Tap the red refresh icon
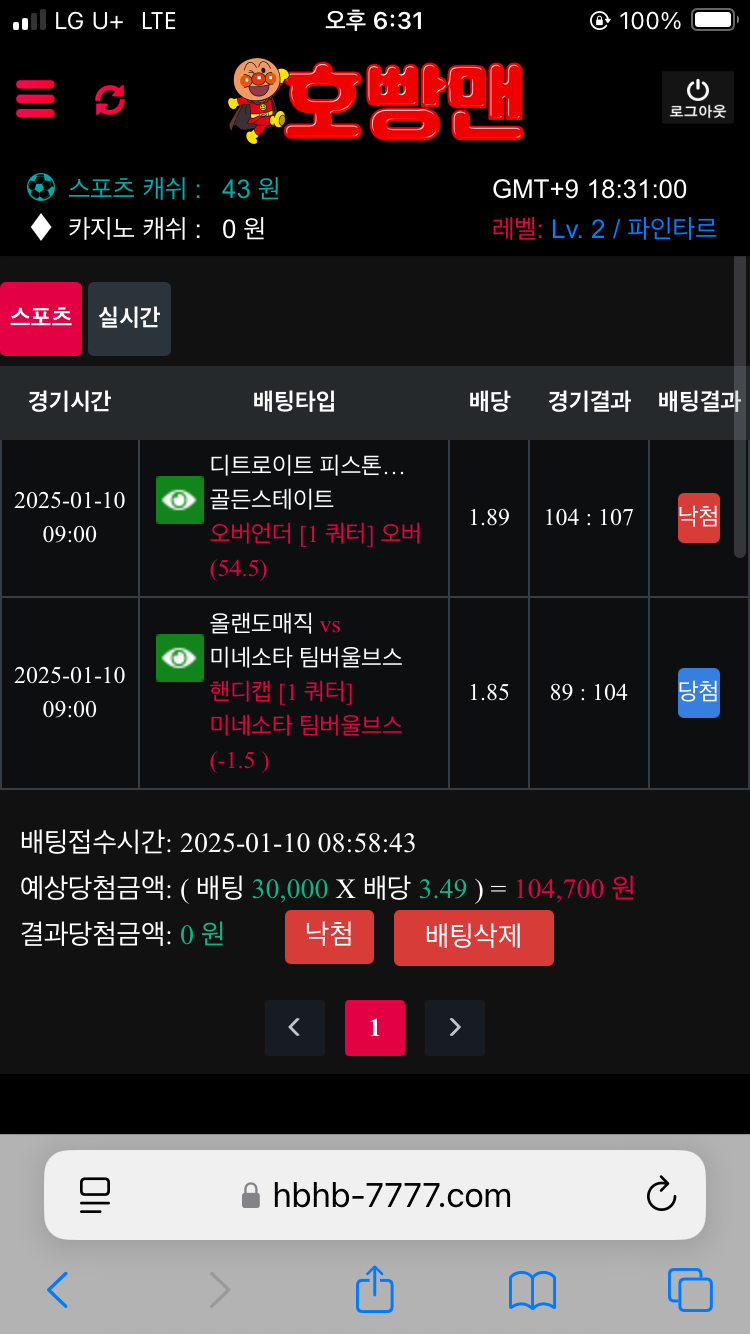This screenshot has height=1334, width=750. pyautogui.click(x=110, y=99)
